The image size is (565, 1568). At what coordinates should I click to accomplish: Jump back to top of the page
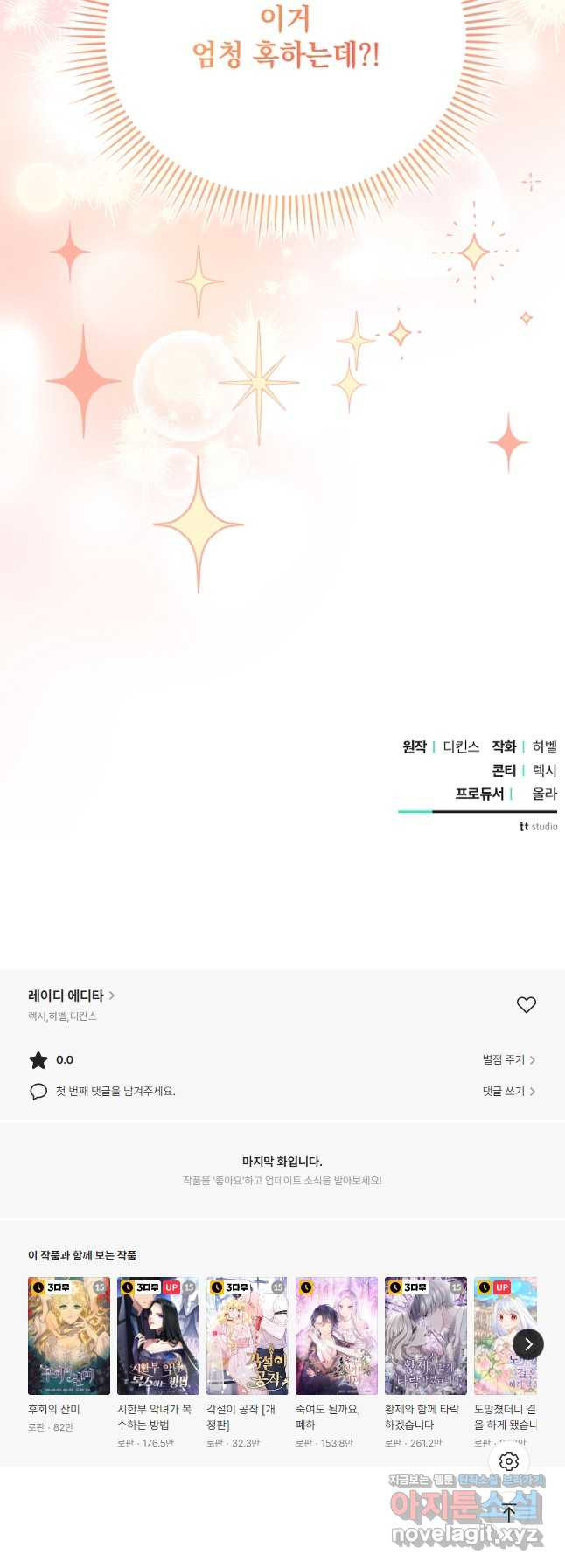509,1512
